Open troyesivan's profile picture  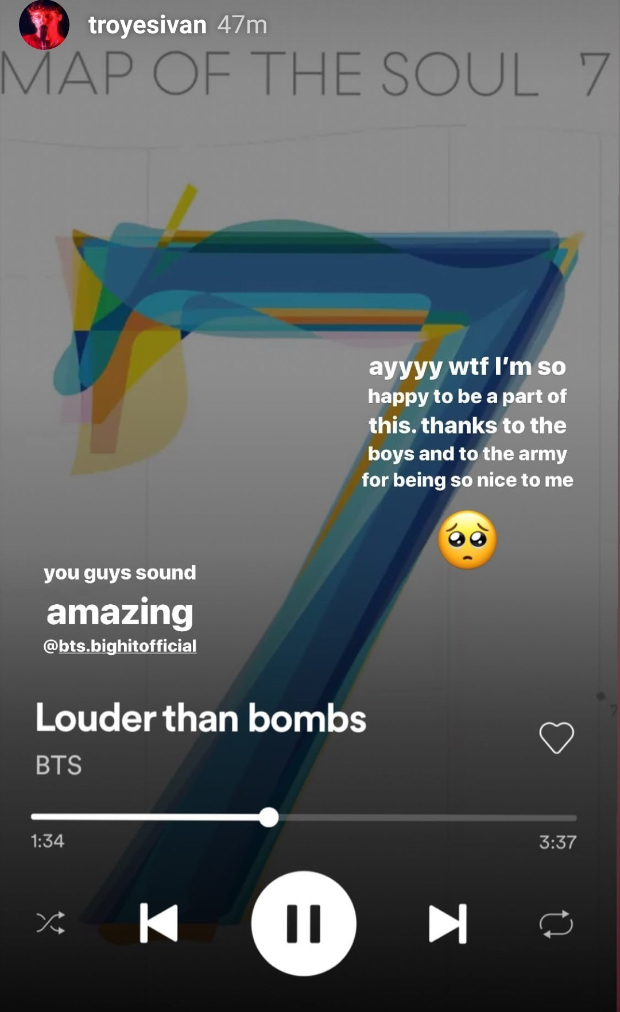[44, 25]
